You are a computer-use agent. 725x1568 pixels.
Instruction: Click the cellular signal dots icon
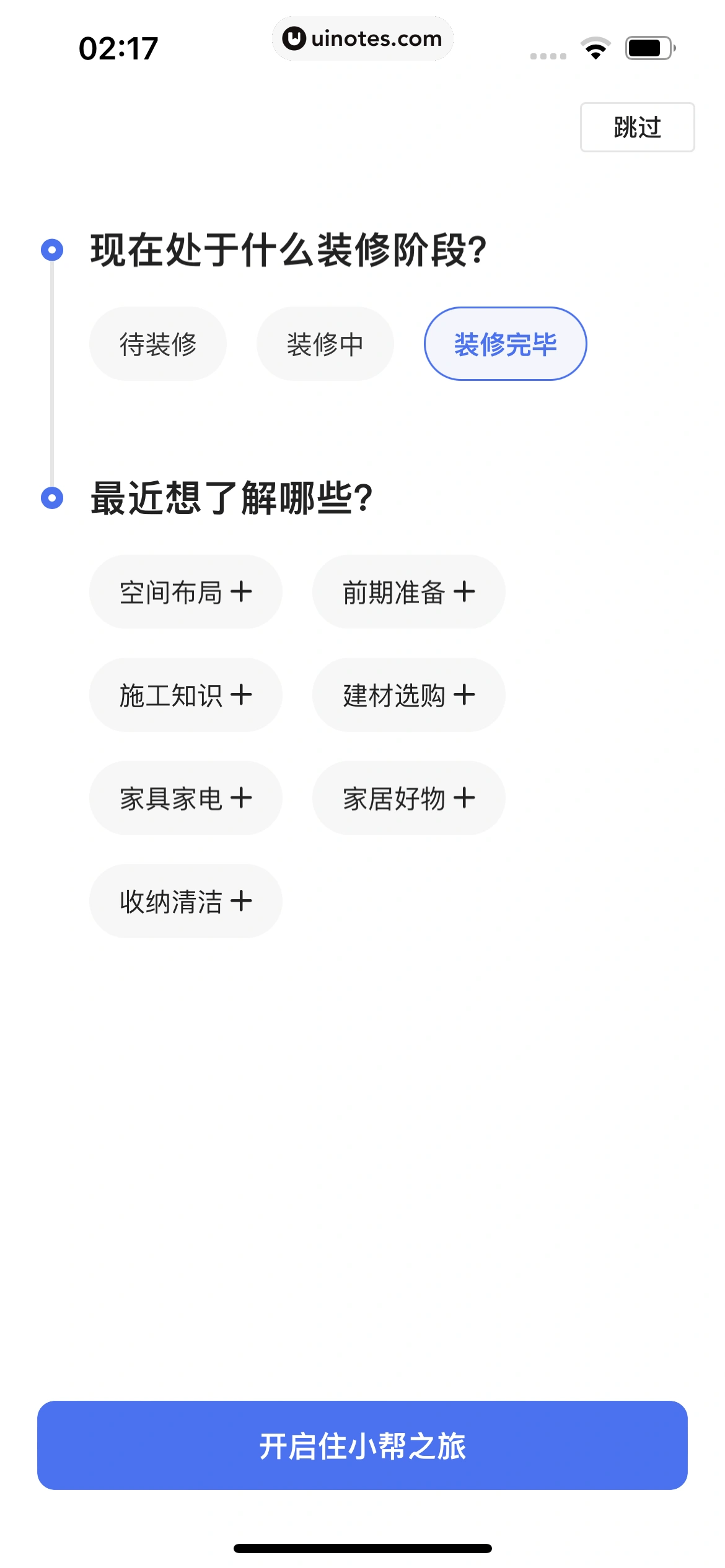click(x=548, y=55)
